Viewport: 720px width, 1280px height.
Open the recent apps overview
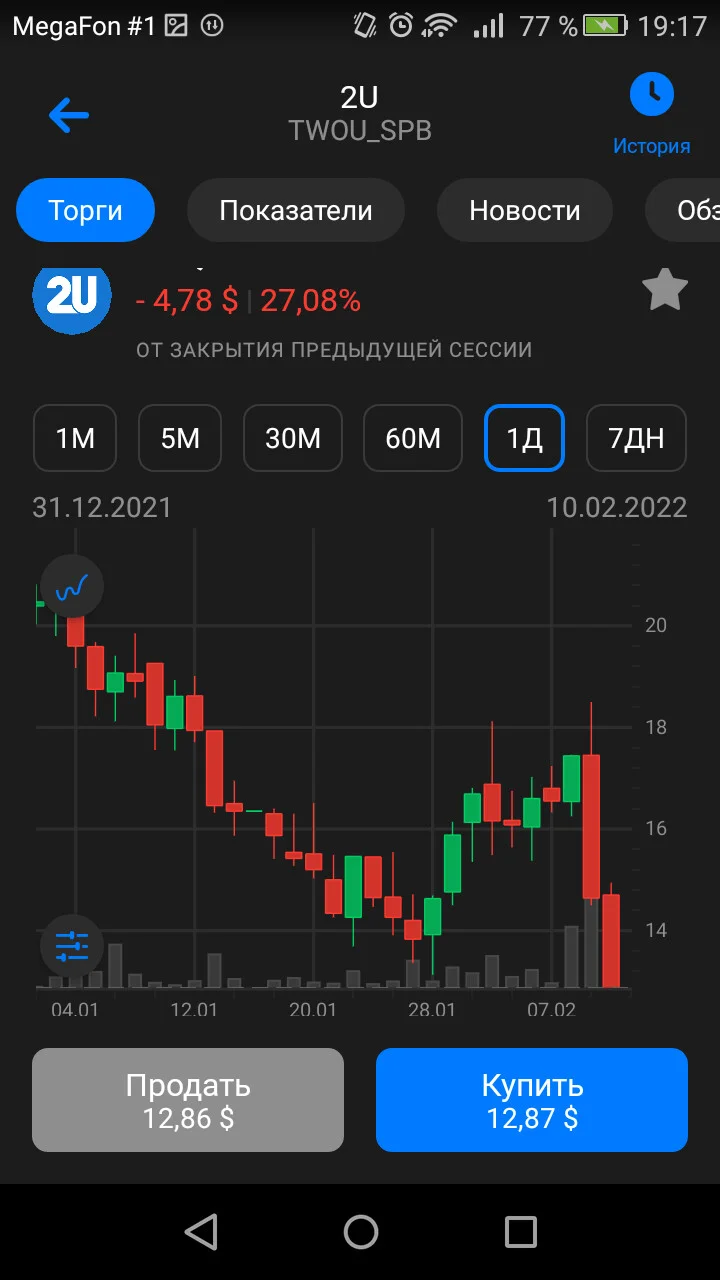click(x=521, y=1232)
